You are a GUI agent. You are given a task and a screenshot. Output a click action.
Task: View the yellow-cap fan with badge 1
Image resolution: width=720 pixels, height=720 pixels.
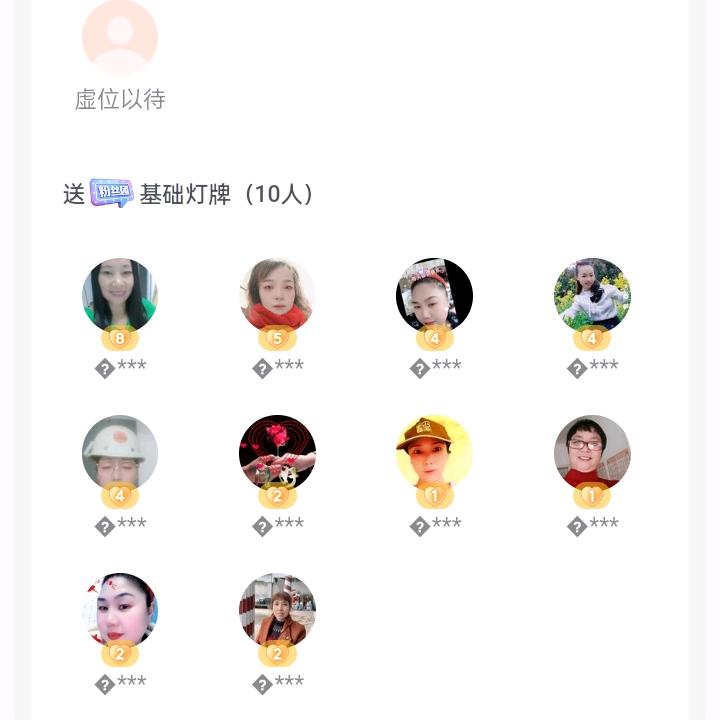coord(434,453)
